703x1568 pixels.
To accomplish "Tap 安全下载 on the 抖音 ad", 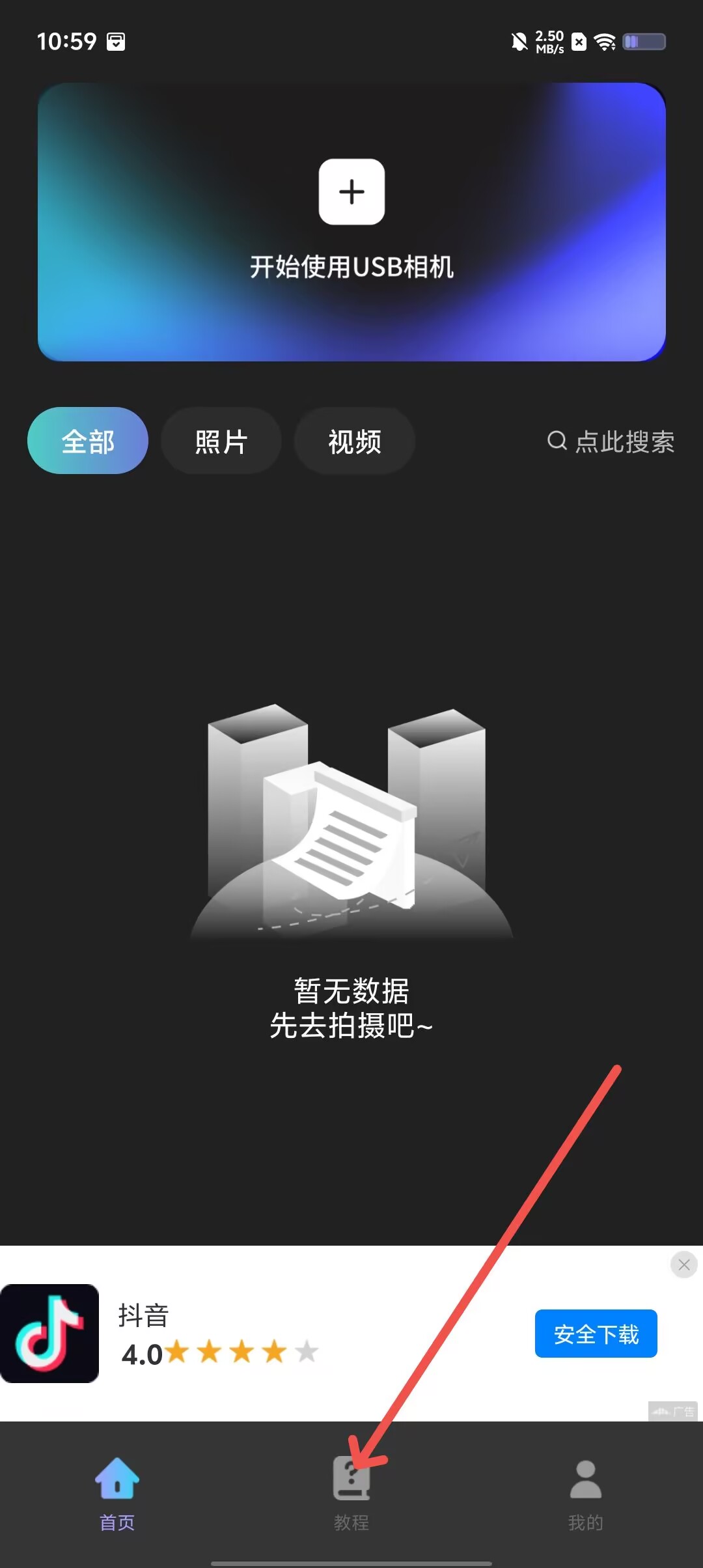I will pyautogui.click(x=596, y=1334).
